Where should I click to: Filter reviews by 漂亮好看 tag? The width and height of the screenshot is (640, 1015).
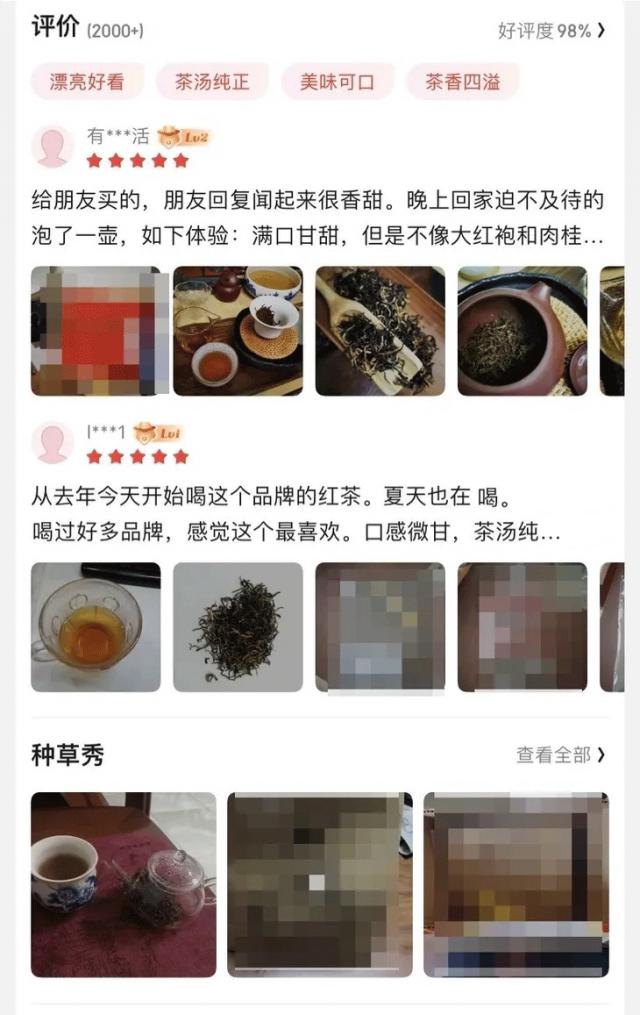pyautogui.click(x=87, y=82)
